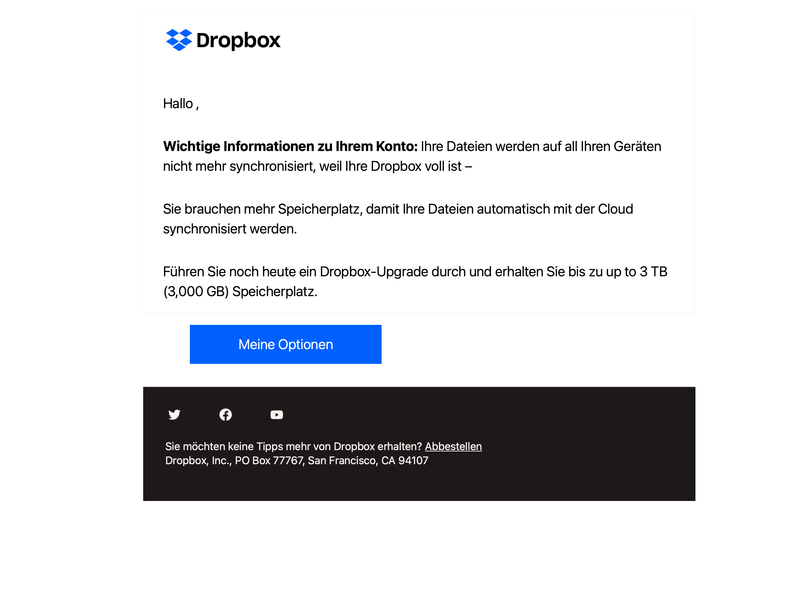Open Dropbox's Twitter page
Image resolution: width=799 pixels, height=605 pixels.
175,415
